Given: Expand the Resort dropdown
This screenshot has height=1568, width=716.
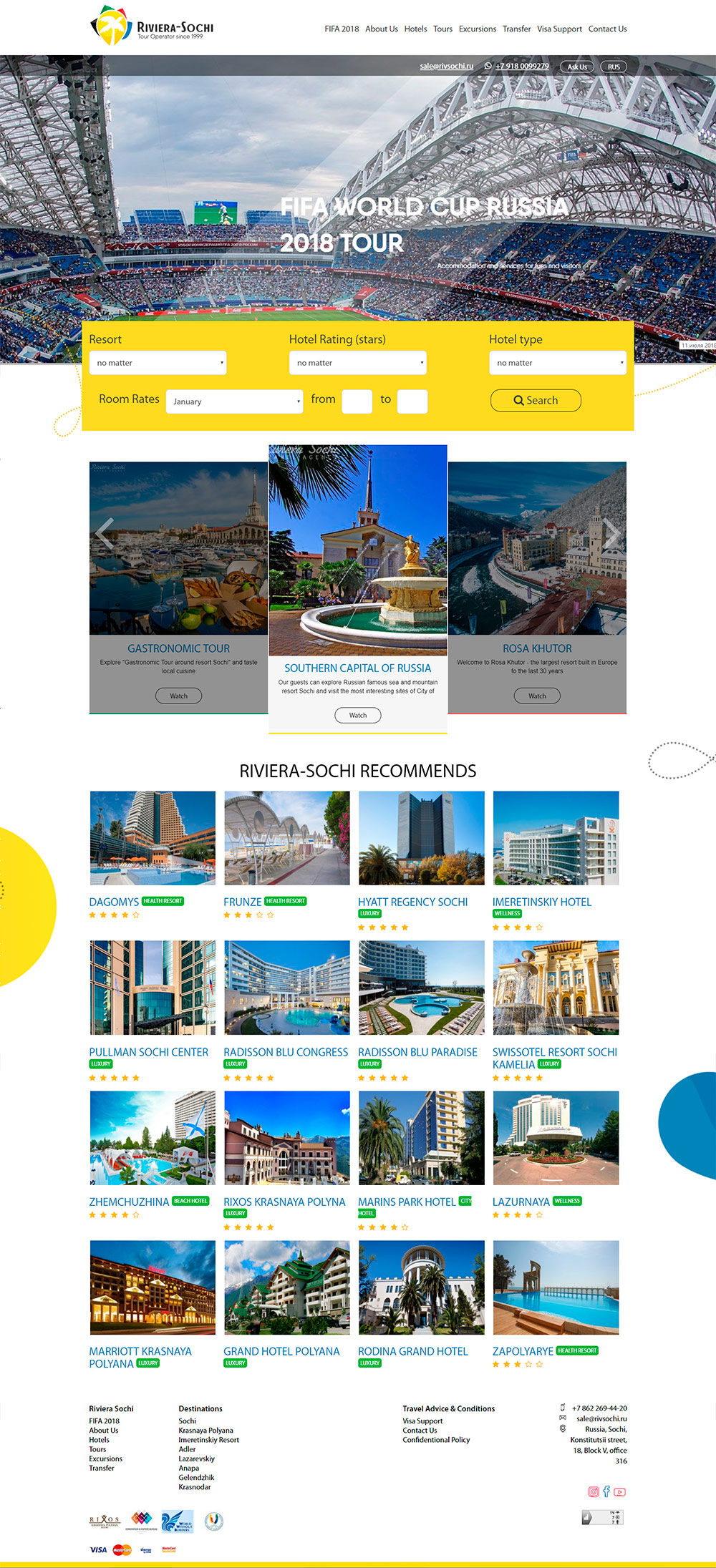Looking at the screenshot, I should (x=158, y=363).
